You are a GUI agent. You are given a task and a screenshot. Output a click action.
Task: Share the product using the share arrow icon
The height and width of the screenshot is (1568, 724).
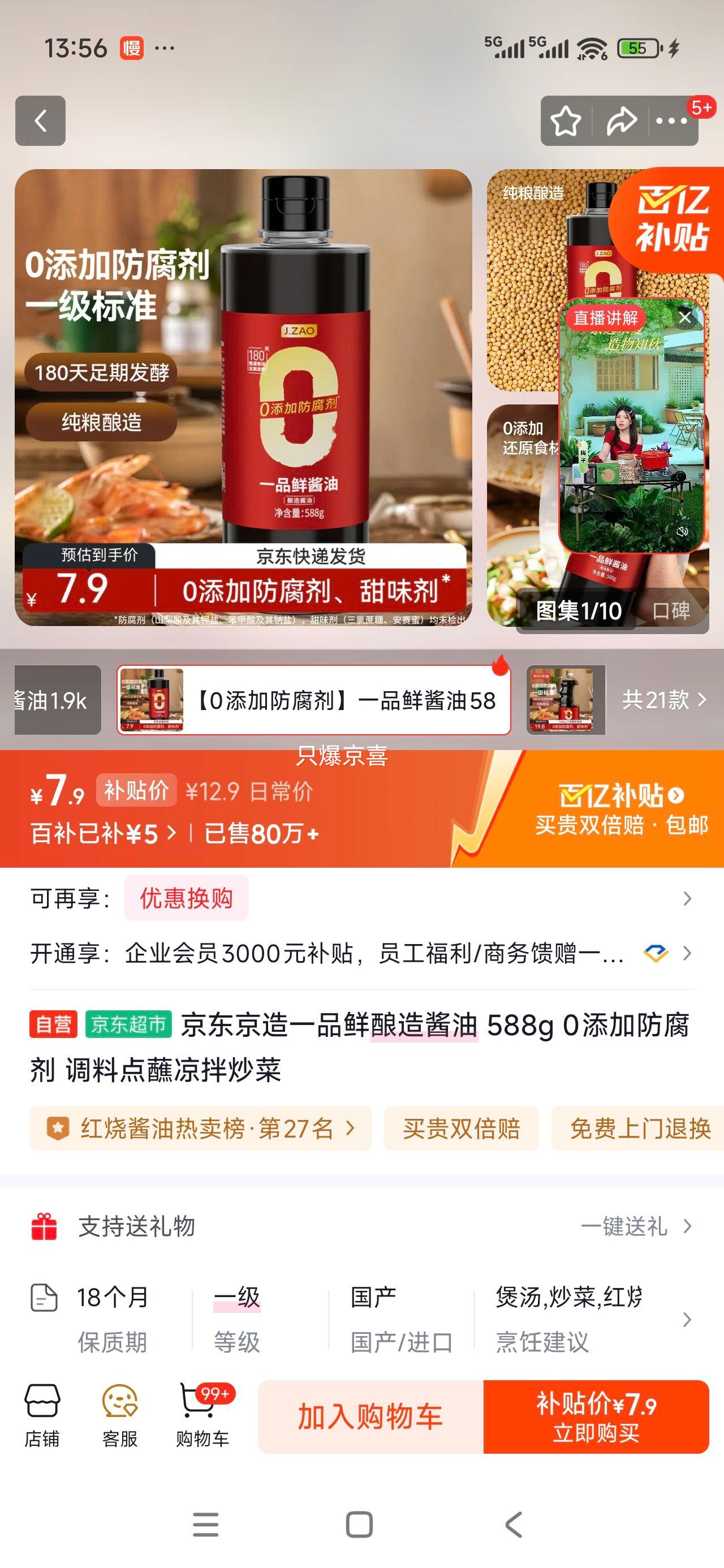[620, 121]
